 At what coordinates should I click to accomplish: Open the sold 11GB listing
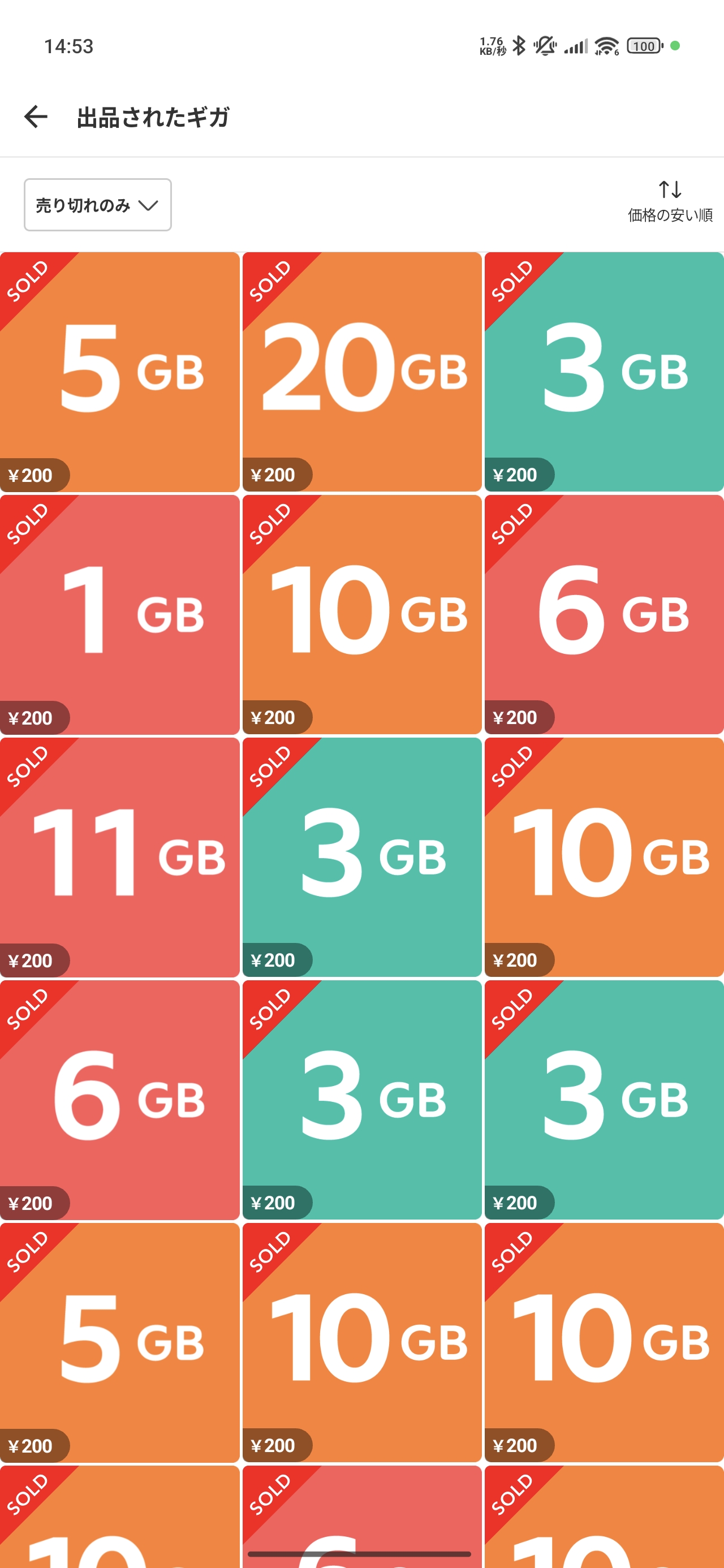119,856
